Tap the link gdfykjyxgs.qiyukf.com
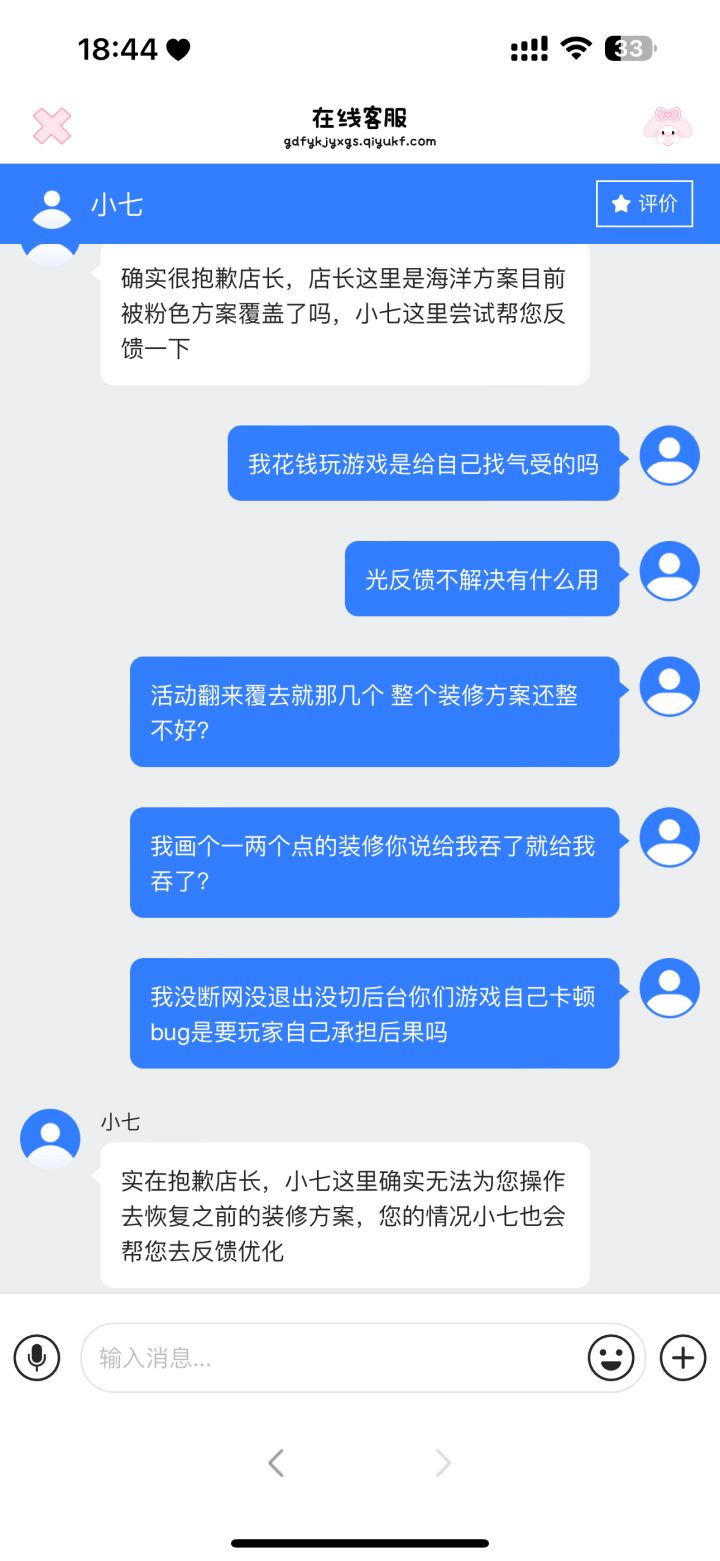The image size is (720, 1561). pyautogui.click(x=360, y=142)
